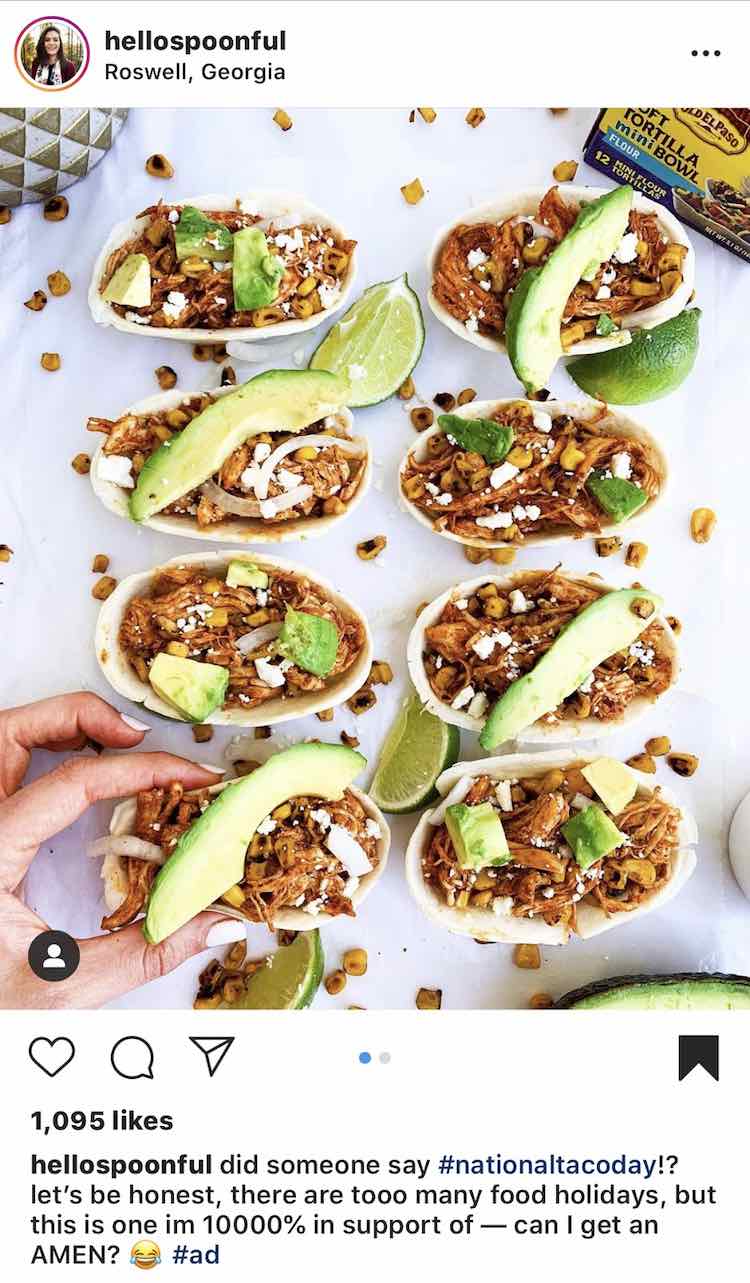Open the #ad hashtag

196,1254
